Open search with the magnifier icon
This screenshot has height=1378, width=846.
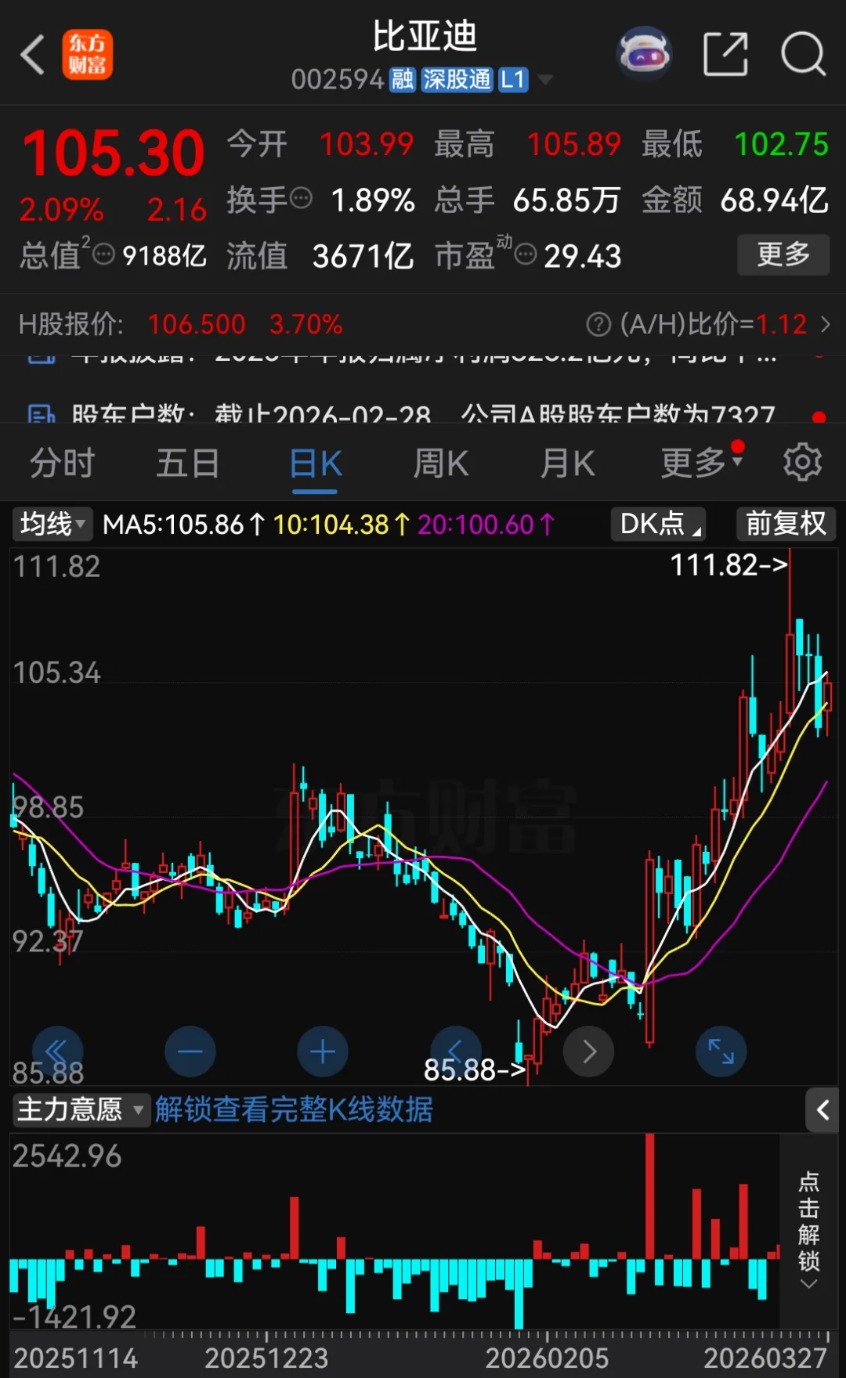[x=802, y=54]
